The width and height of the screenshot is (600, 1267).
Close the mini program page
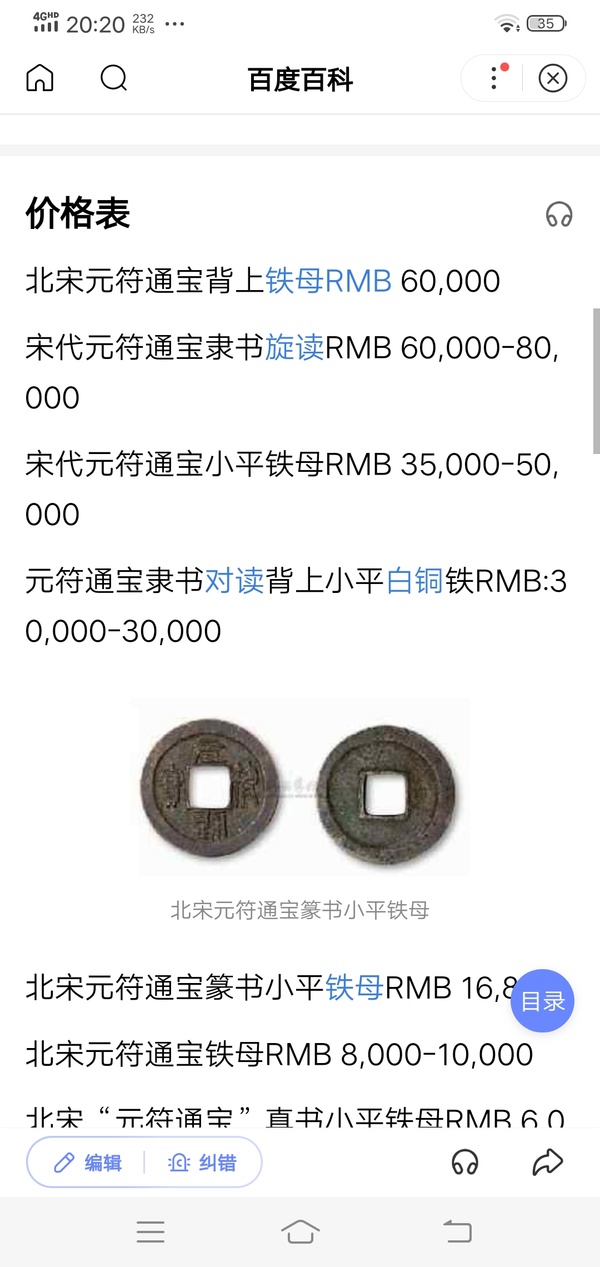coord(553,79)
